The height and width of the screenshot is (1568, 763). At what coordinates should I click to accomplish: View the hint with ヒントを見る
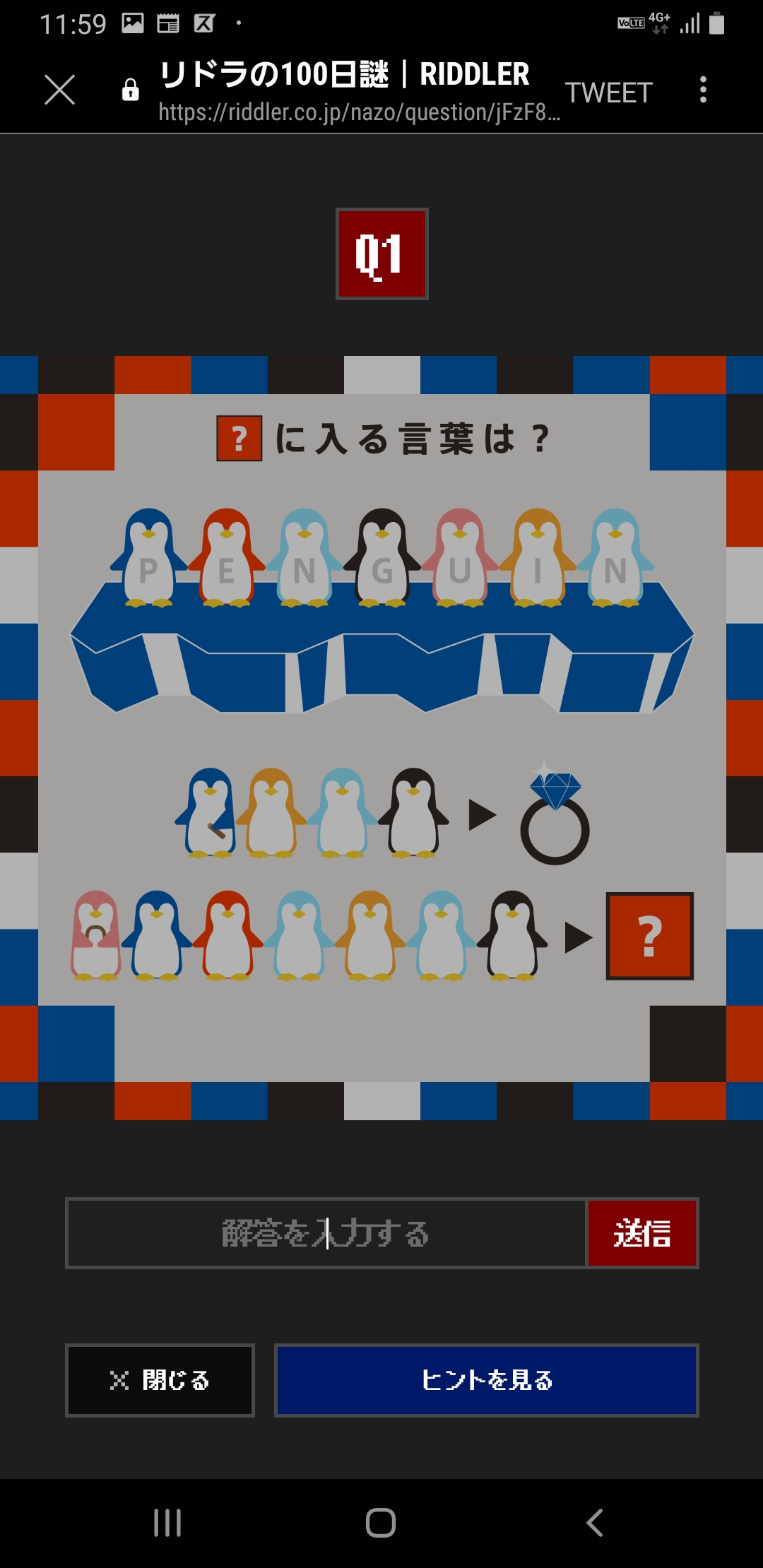point(486,1380)
